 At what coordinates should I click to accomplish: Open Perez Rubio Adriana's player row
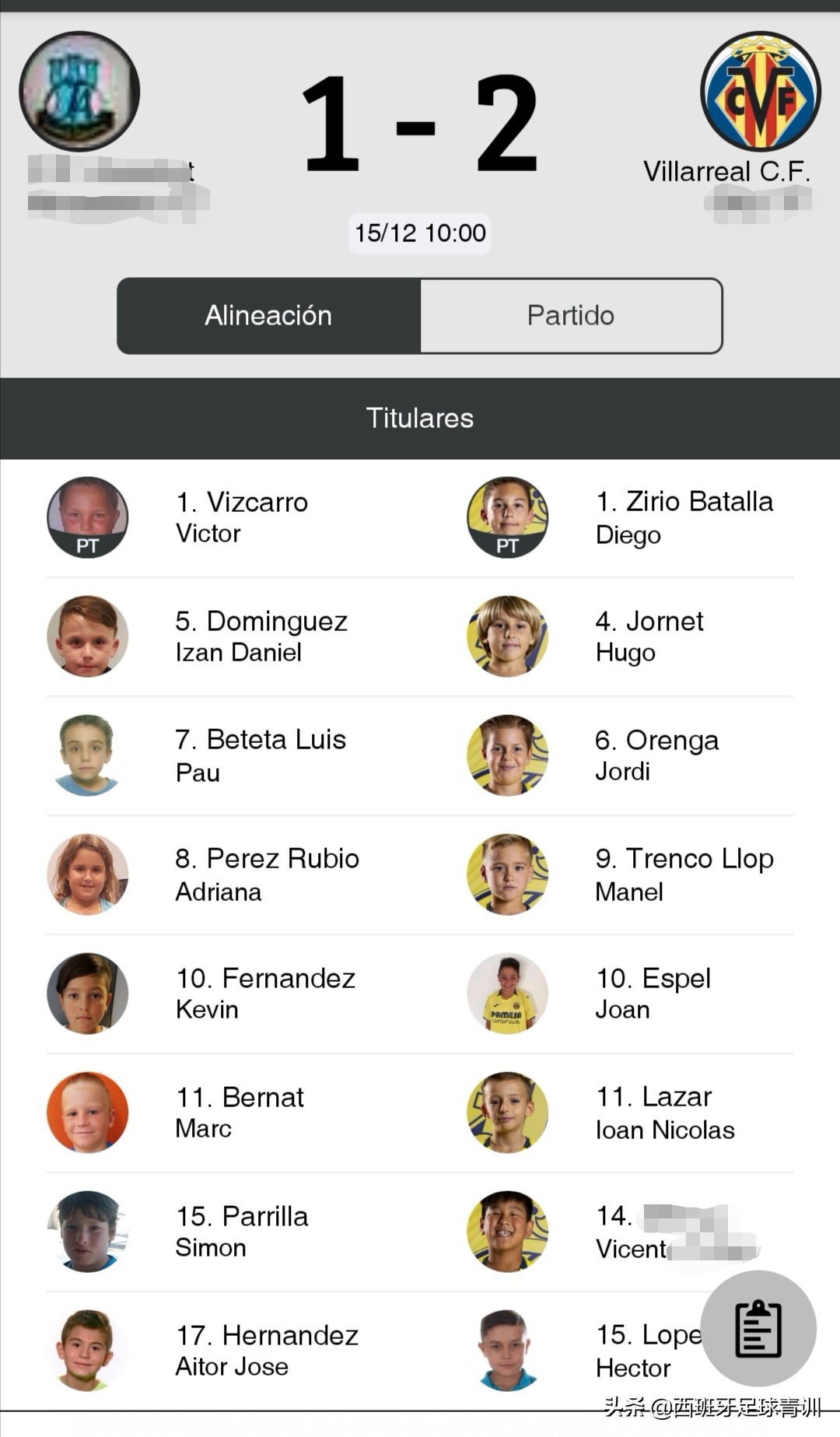tap(241, 874)
